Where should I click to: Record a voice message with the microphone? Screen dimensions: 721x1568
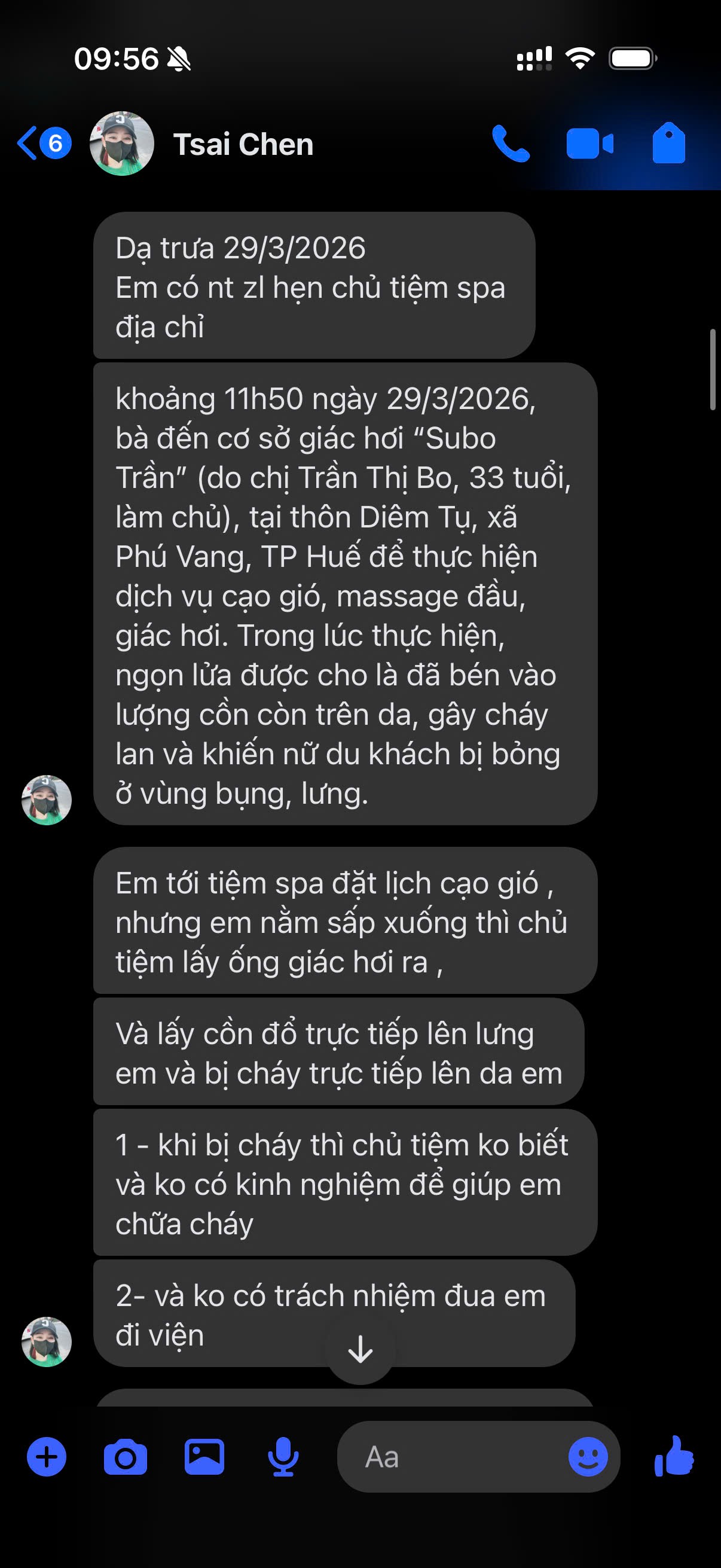(283, 1457)
